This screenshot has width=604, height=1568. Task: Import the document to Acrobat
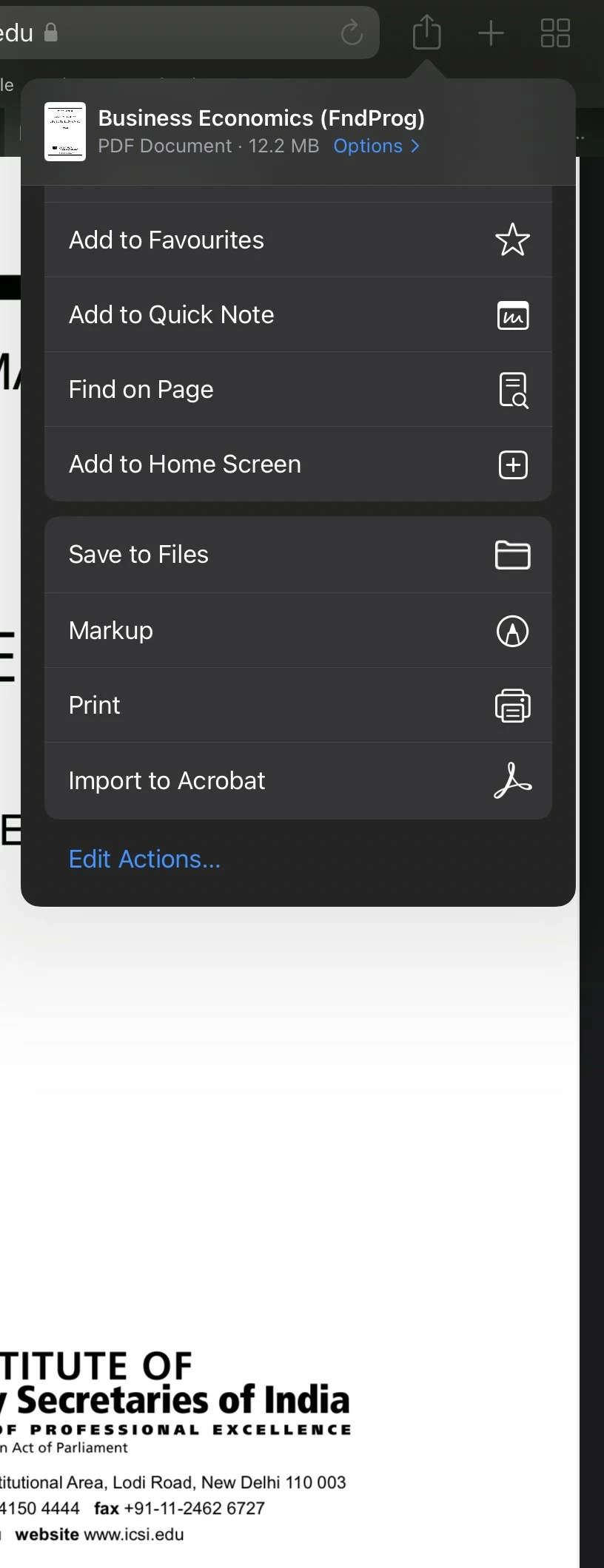point(298,780)
